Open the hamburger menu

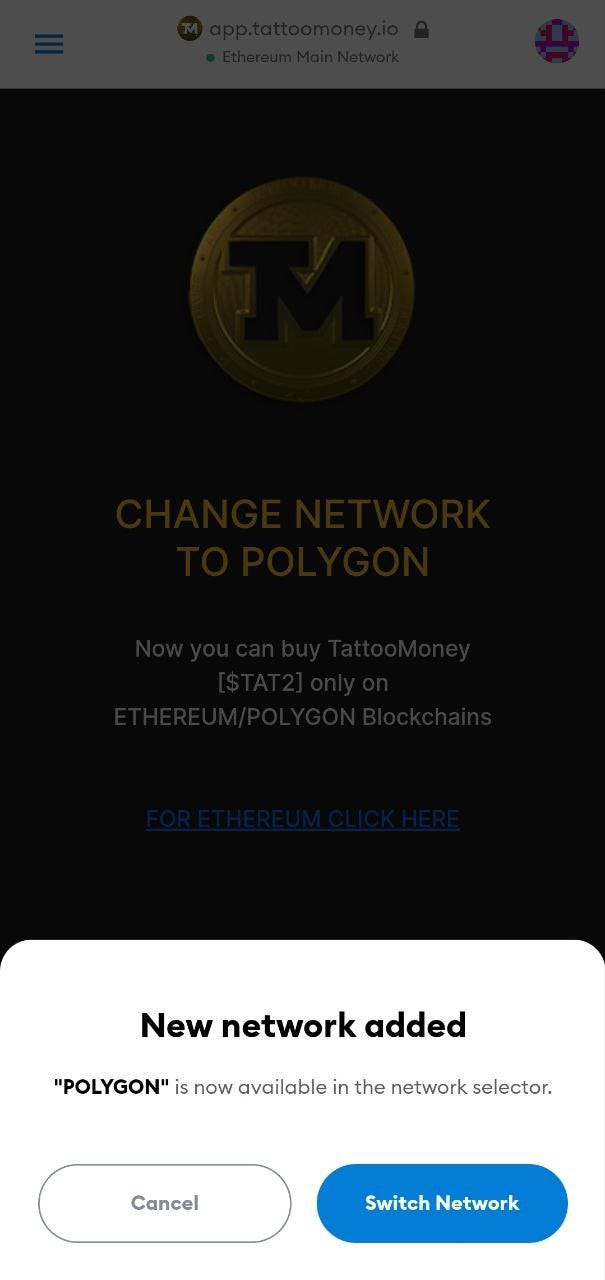49,44
